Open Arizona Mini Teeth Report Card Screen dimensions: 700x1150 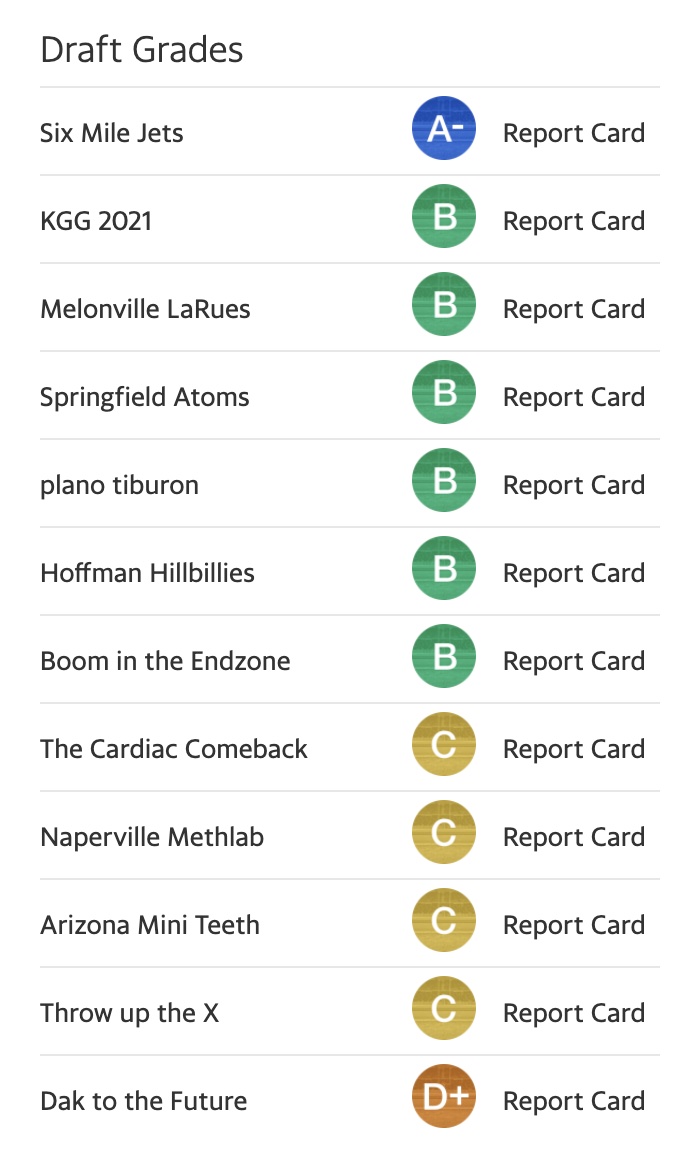click(x=574, y=926)
